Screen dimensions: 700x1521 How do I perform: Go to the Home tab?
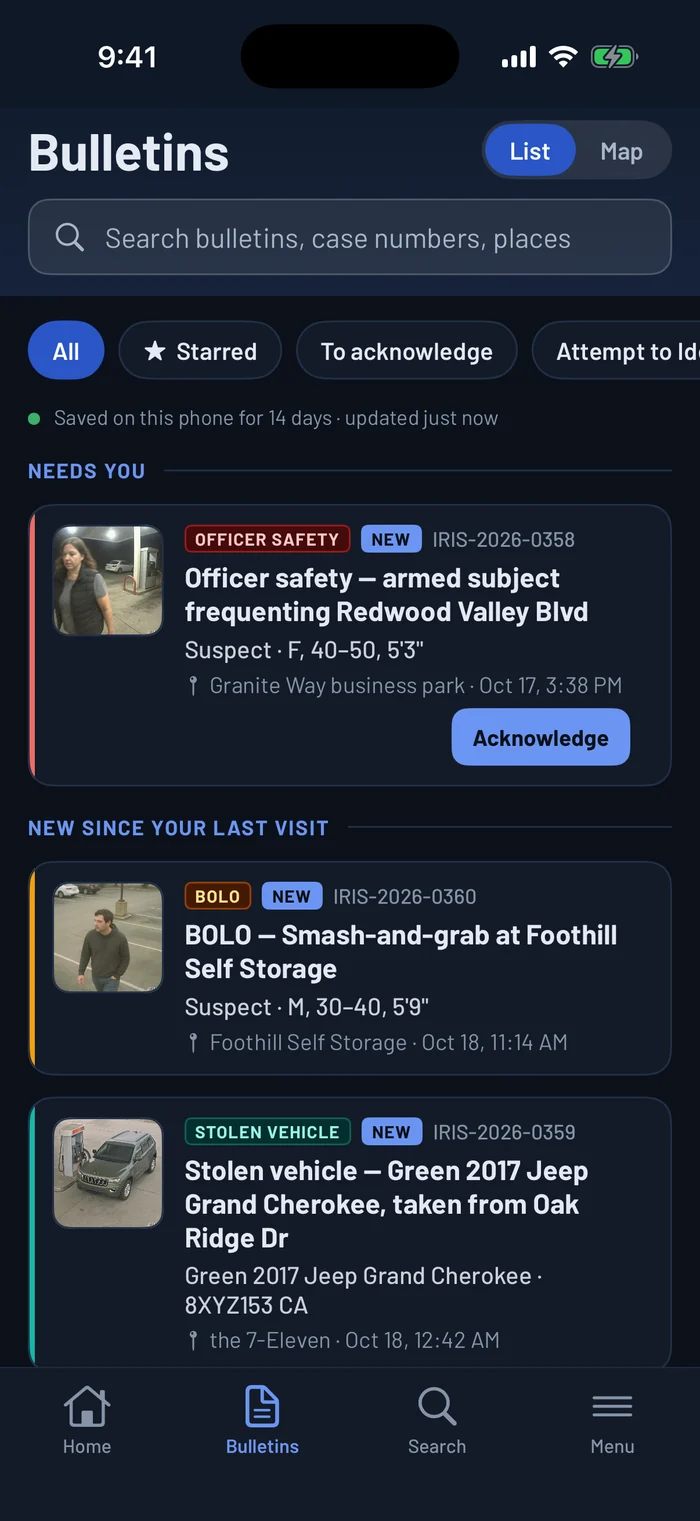click(87, 1420)
